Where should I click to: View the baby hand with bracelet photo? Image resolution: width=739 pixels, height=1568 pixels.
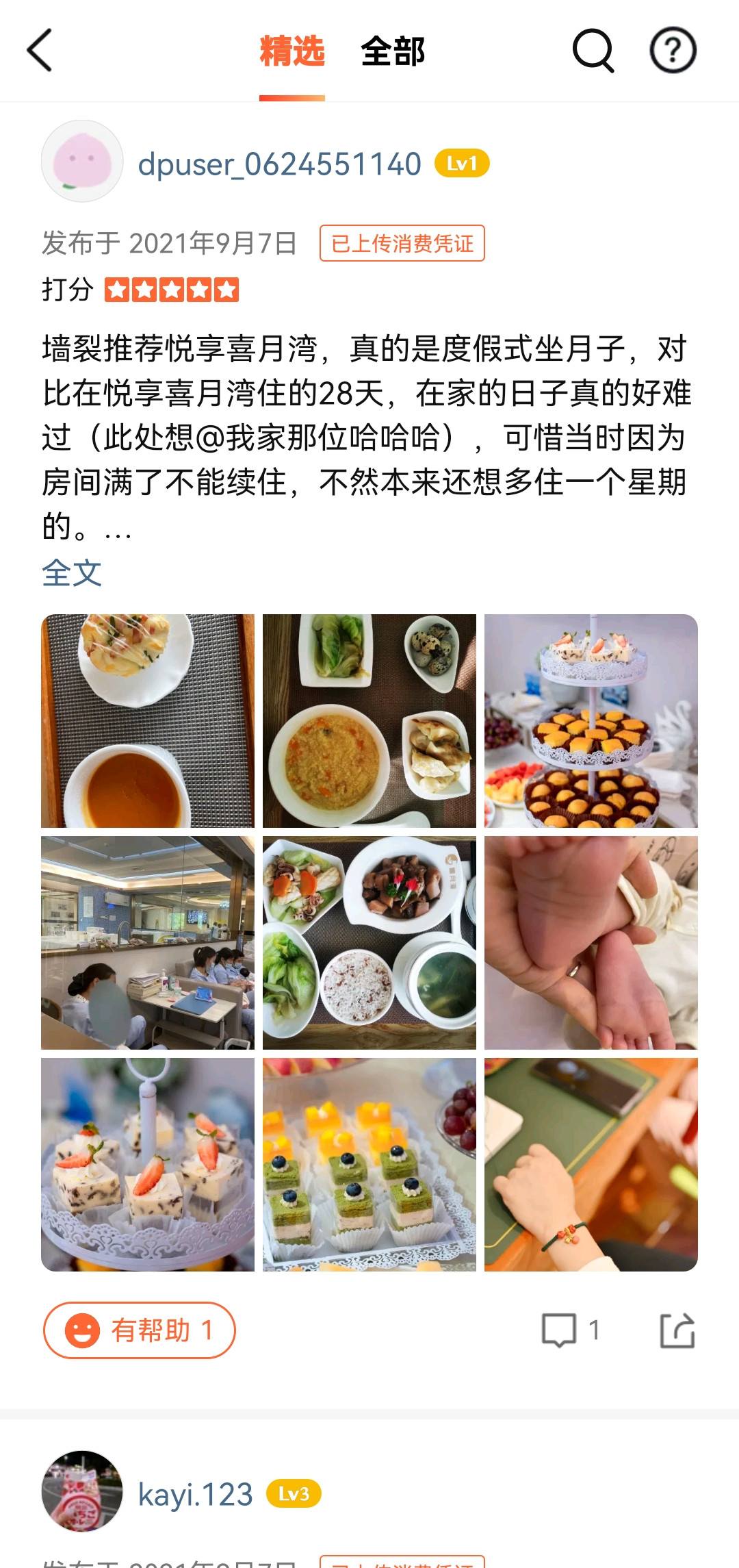tap(591, 1164)
